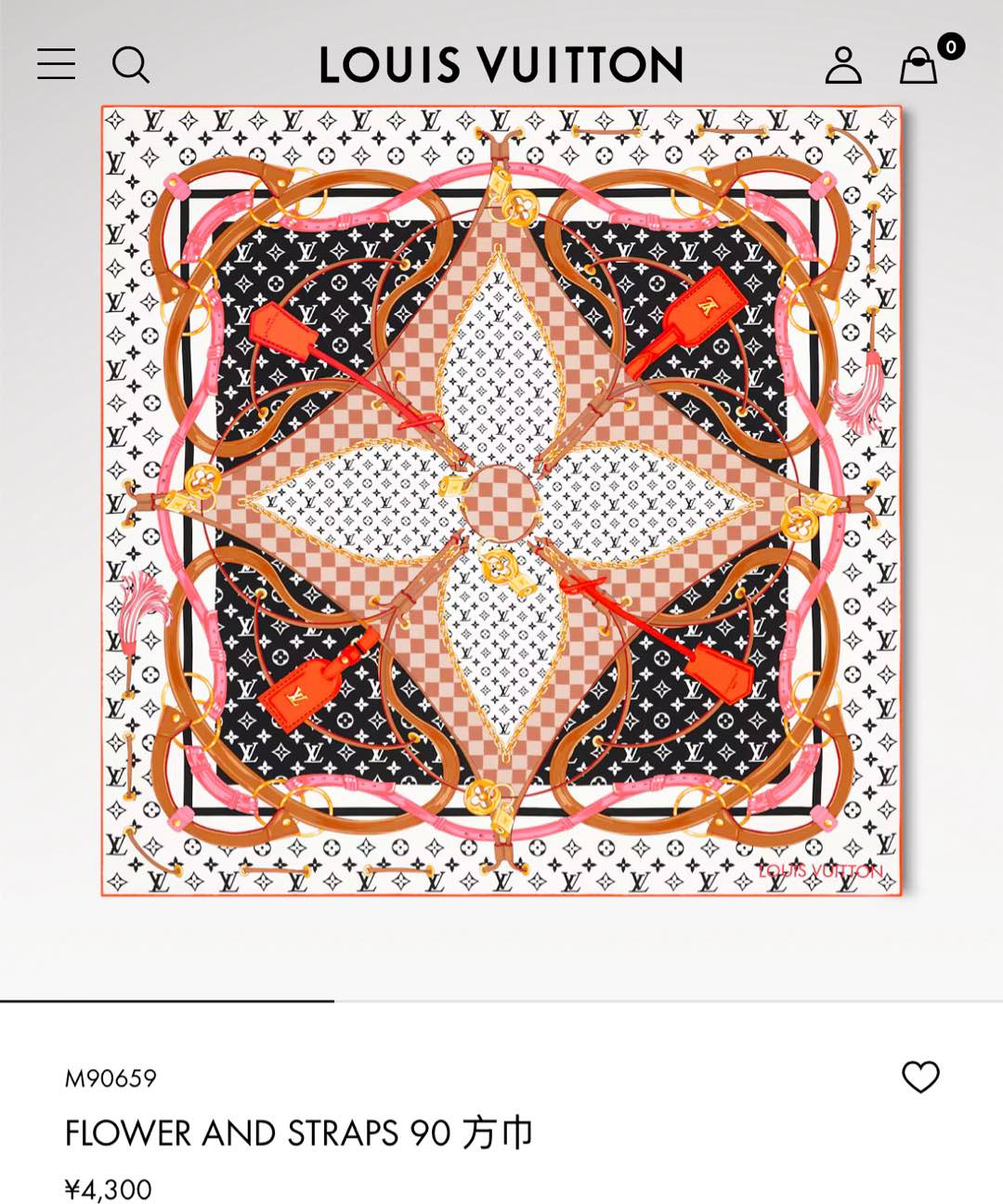The width and height of the screenshot is (1003, 1204).
Task: Open the account profile icon
Action: click(x=843, y=65)
